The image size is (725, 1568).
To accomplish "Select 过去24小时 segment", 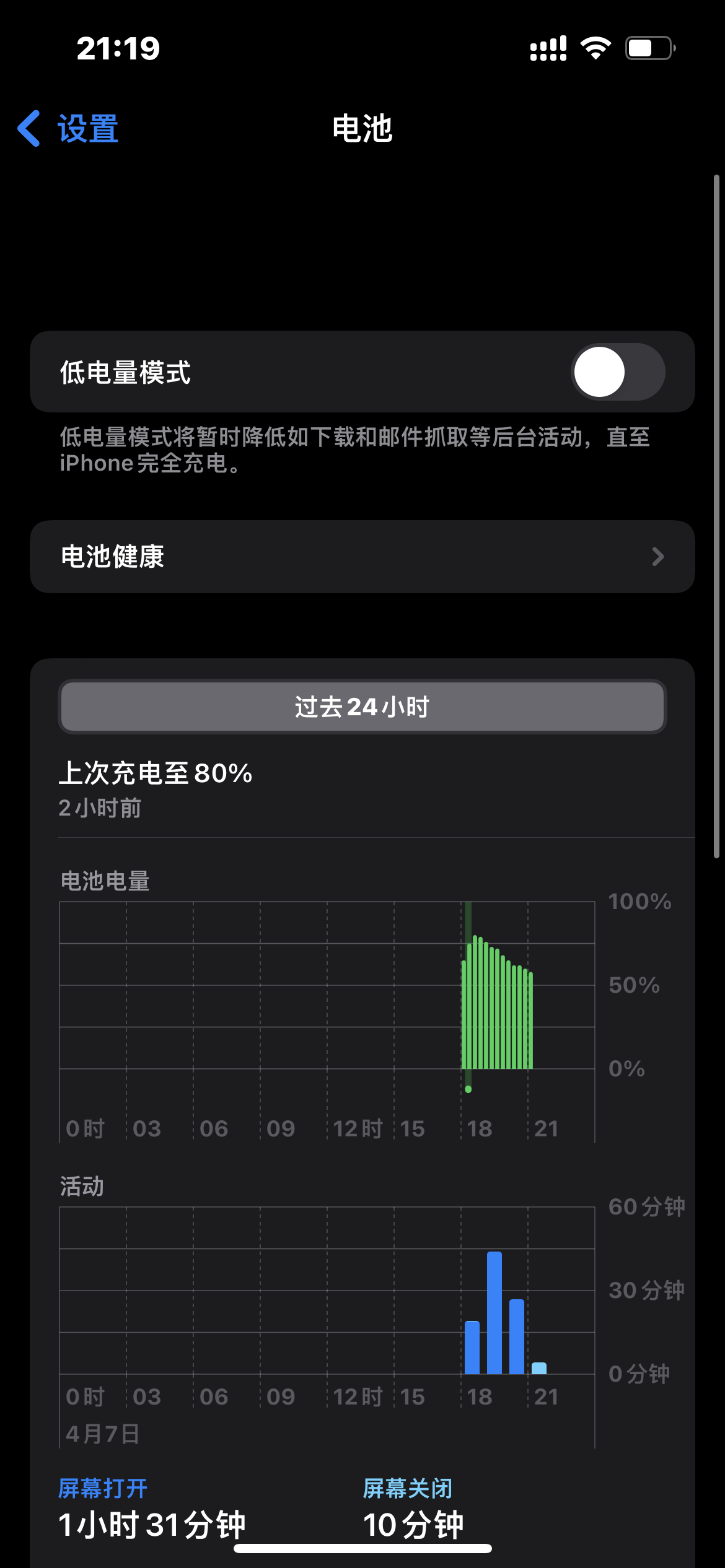I will tap(362, 707).
